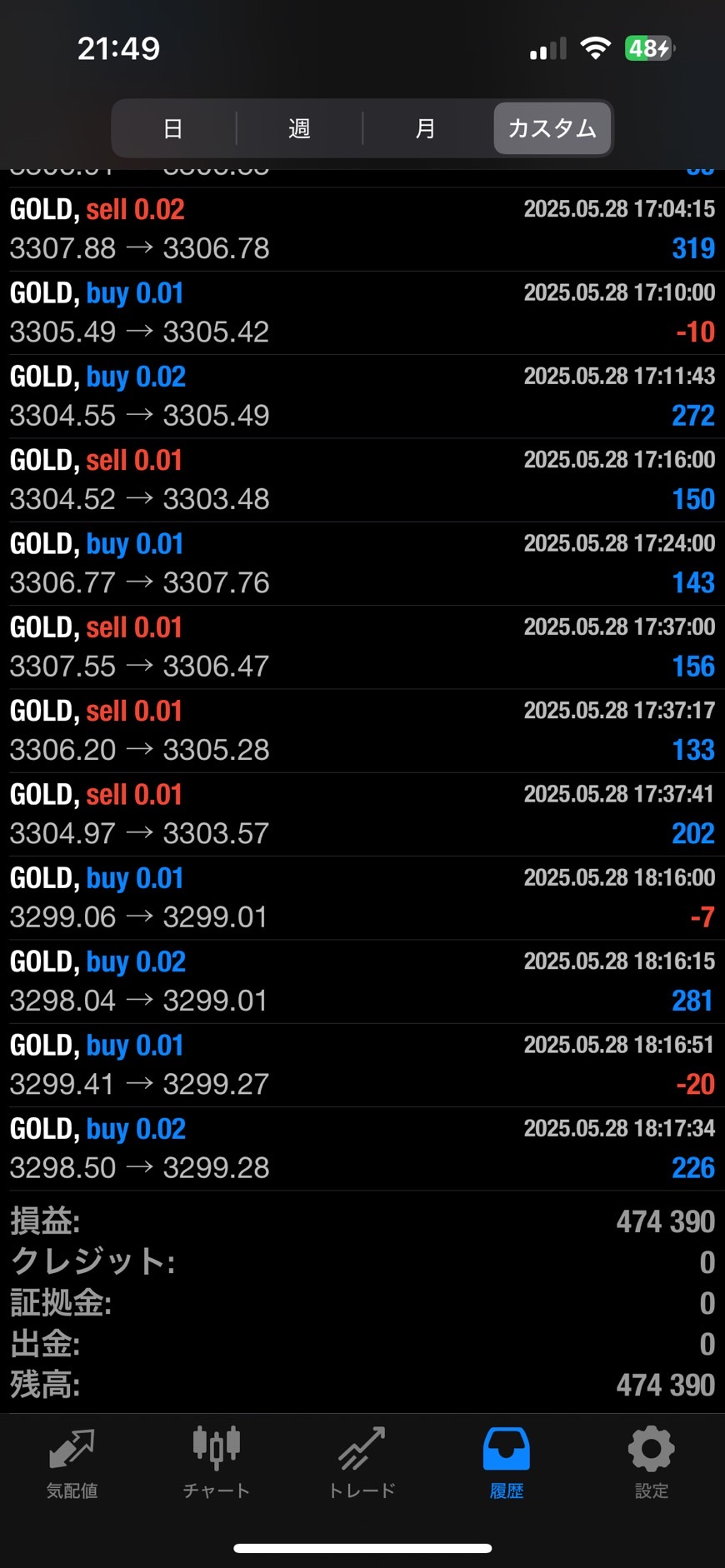This screenshot has height=1568, width=725.
Task: Select the 週 period tab
Action: [x=299, y=128]
